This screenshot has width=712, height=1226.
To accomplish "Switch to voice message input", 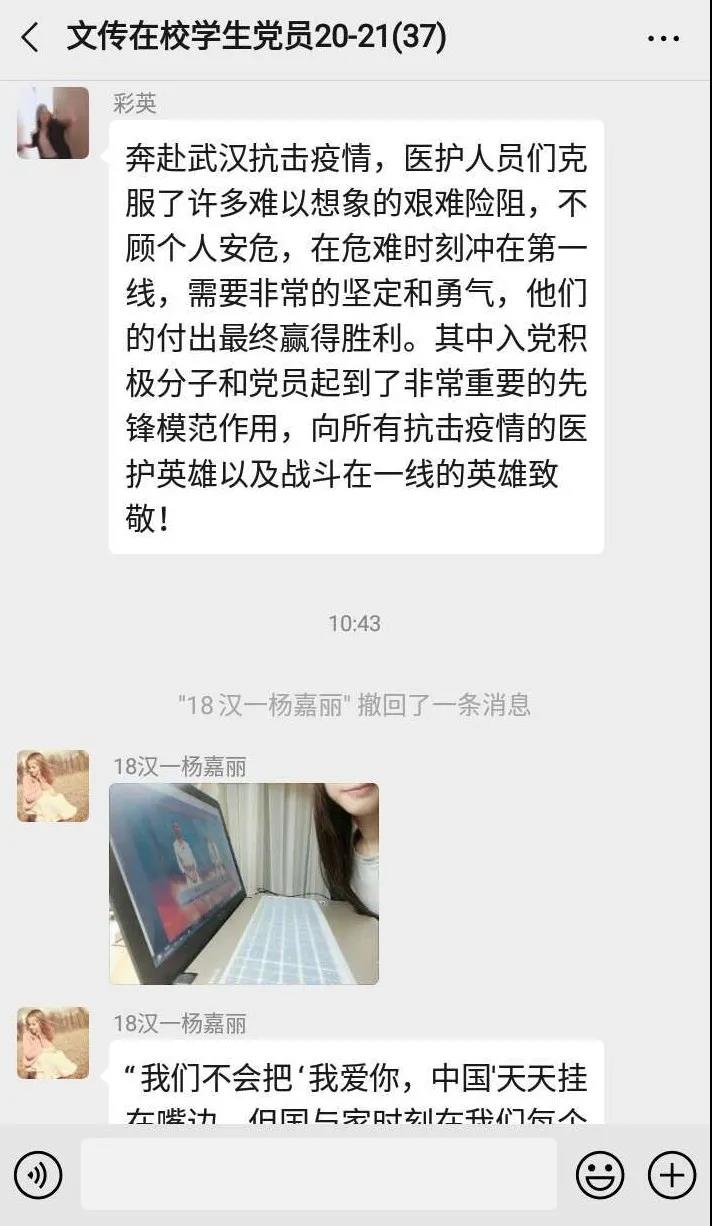I will 38,1175.
